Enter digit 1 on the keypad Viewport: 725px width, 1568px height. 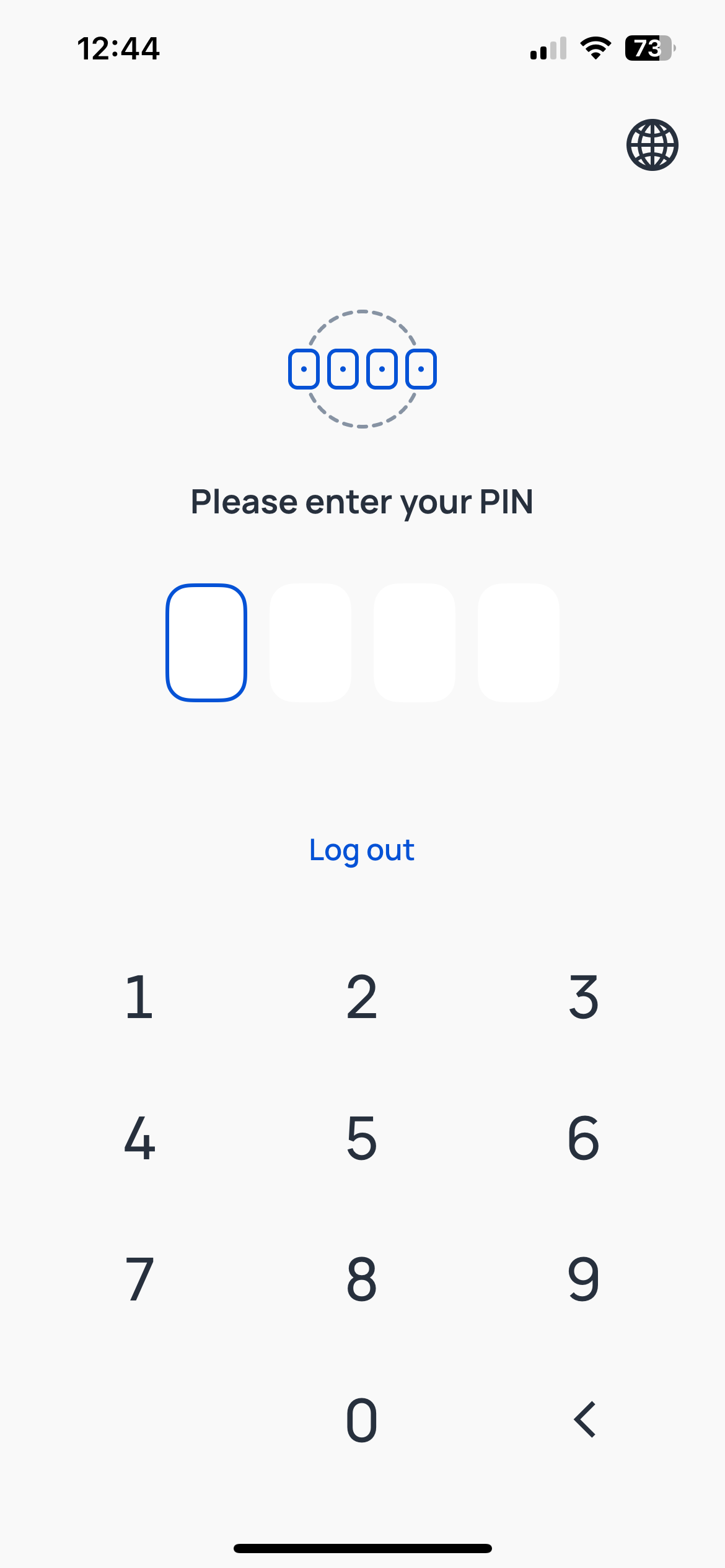[x=139, y=996]
